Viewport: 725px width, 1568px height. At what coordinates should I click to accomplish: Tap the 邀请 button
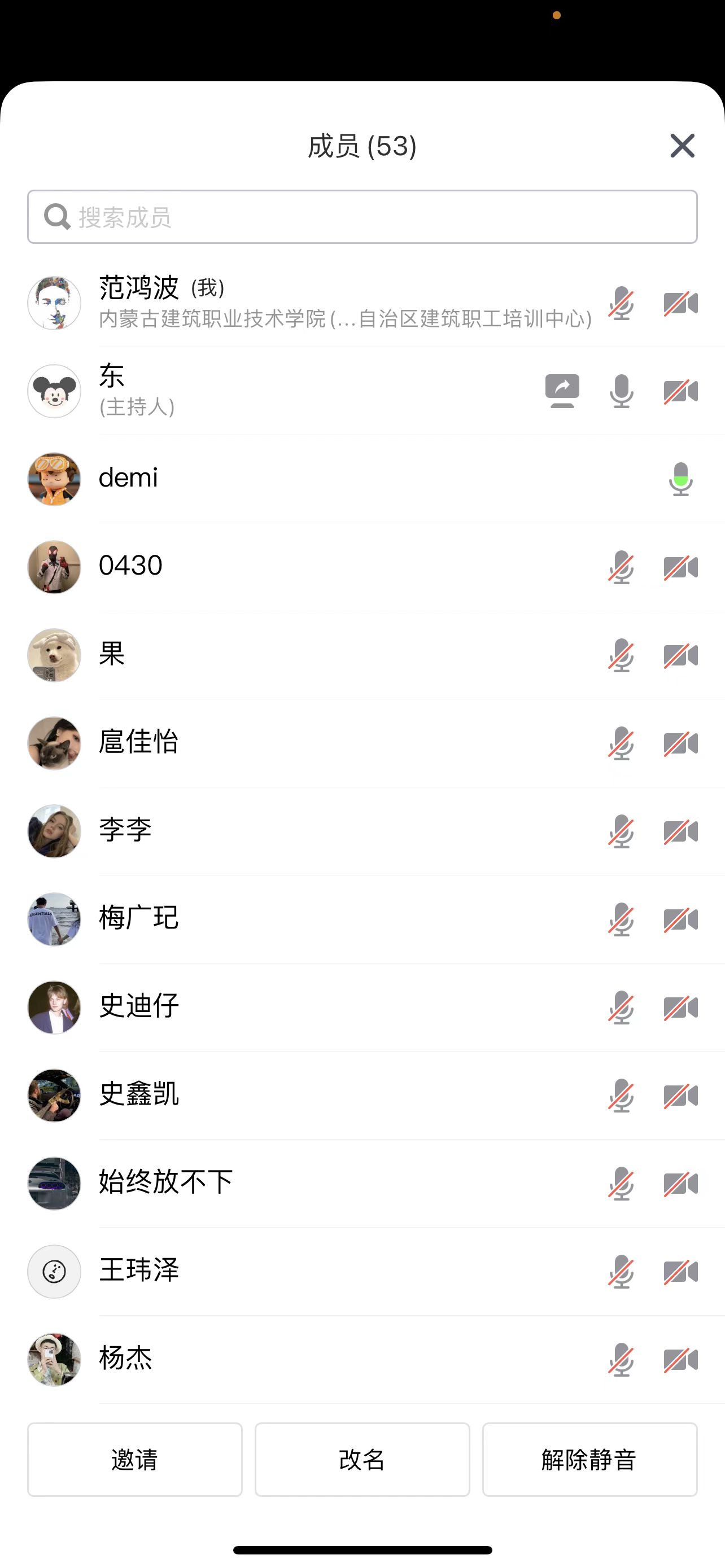[134, 1459]
